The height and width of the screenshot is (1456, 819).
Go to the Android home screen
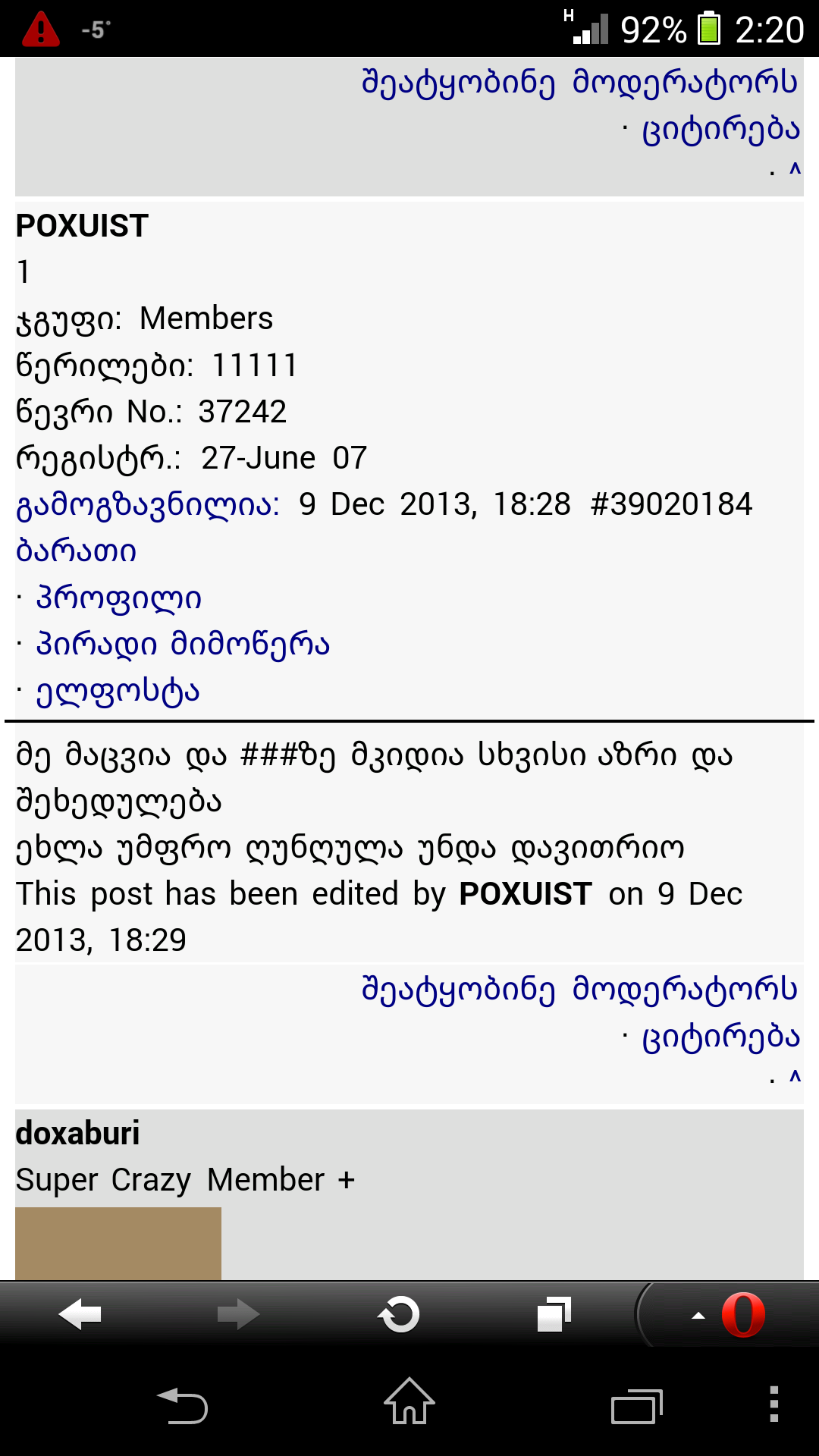pyautogui.click(x=409, y=1403)
